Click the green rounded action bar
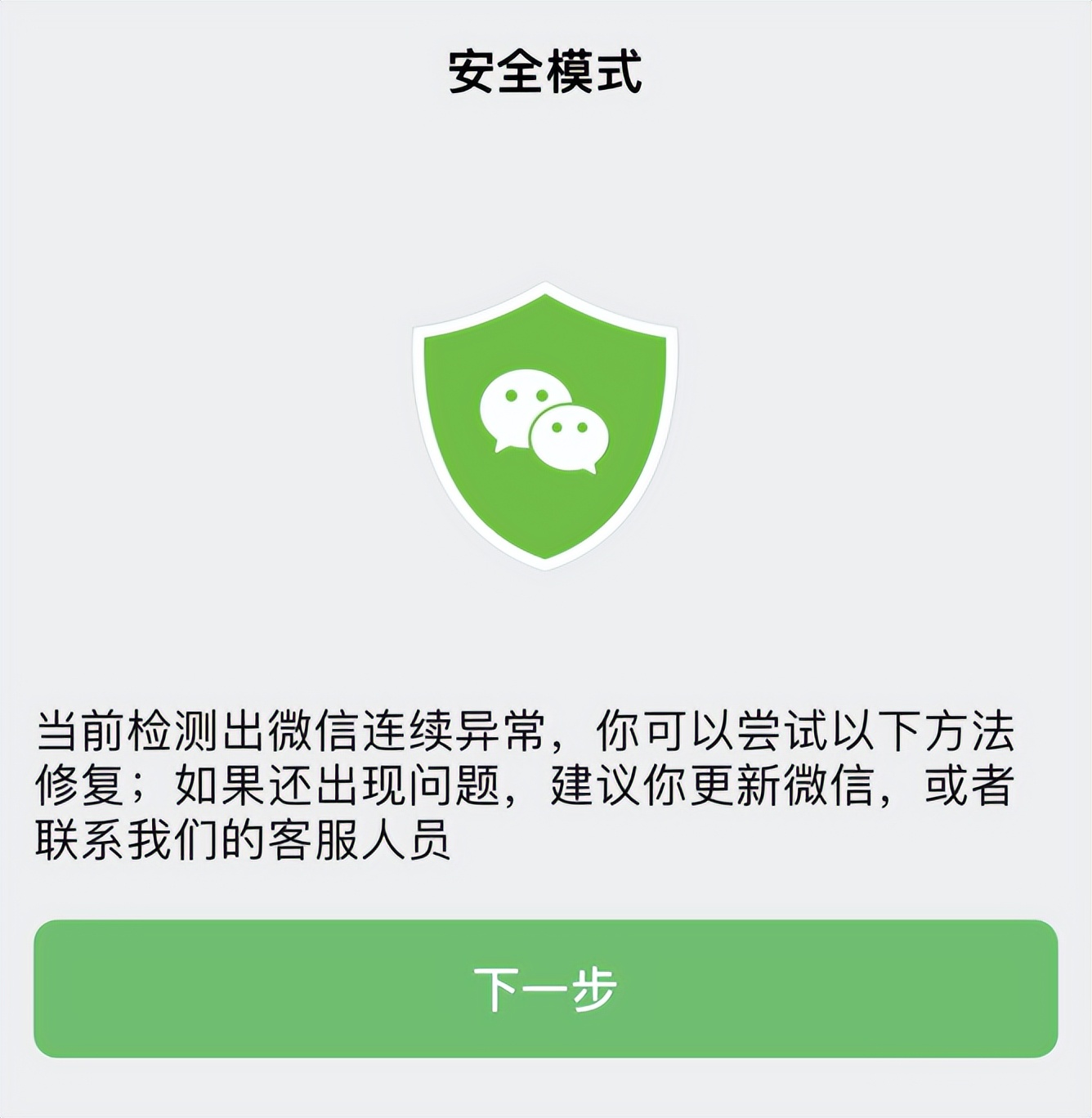The width and height of the screenshot is (1092, 1118). pyautogui.click(x=546, y=989)
